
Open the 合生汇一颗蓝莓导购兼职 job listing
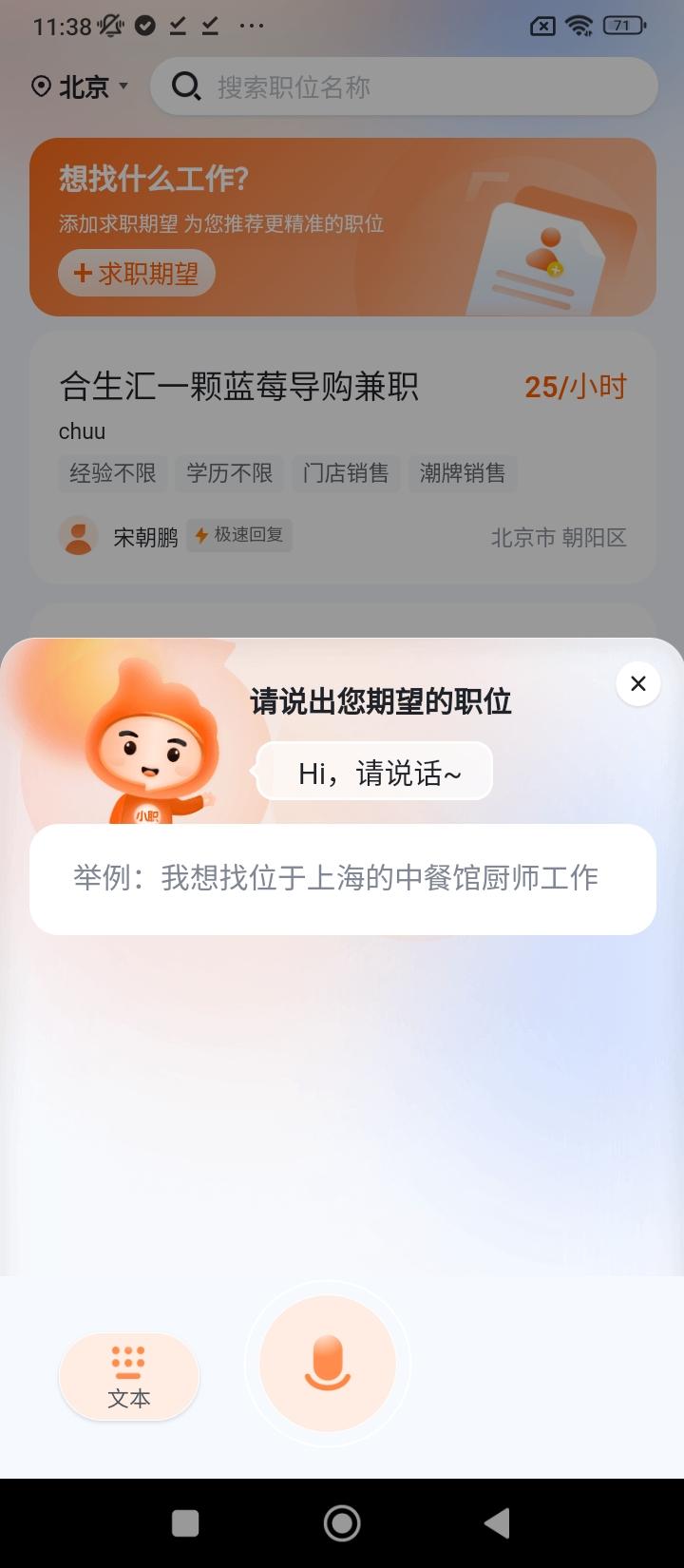point(237,387)
